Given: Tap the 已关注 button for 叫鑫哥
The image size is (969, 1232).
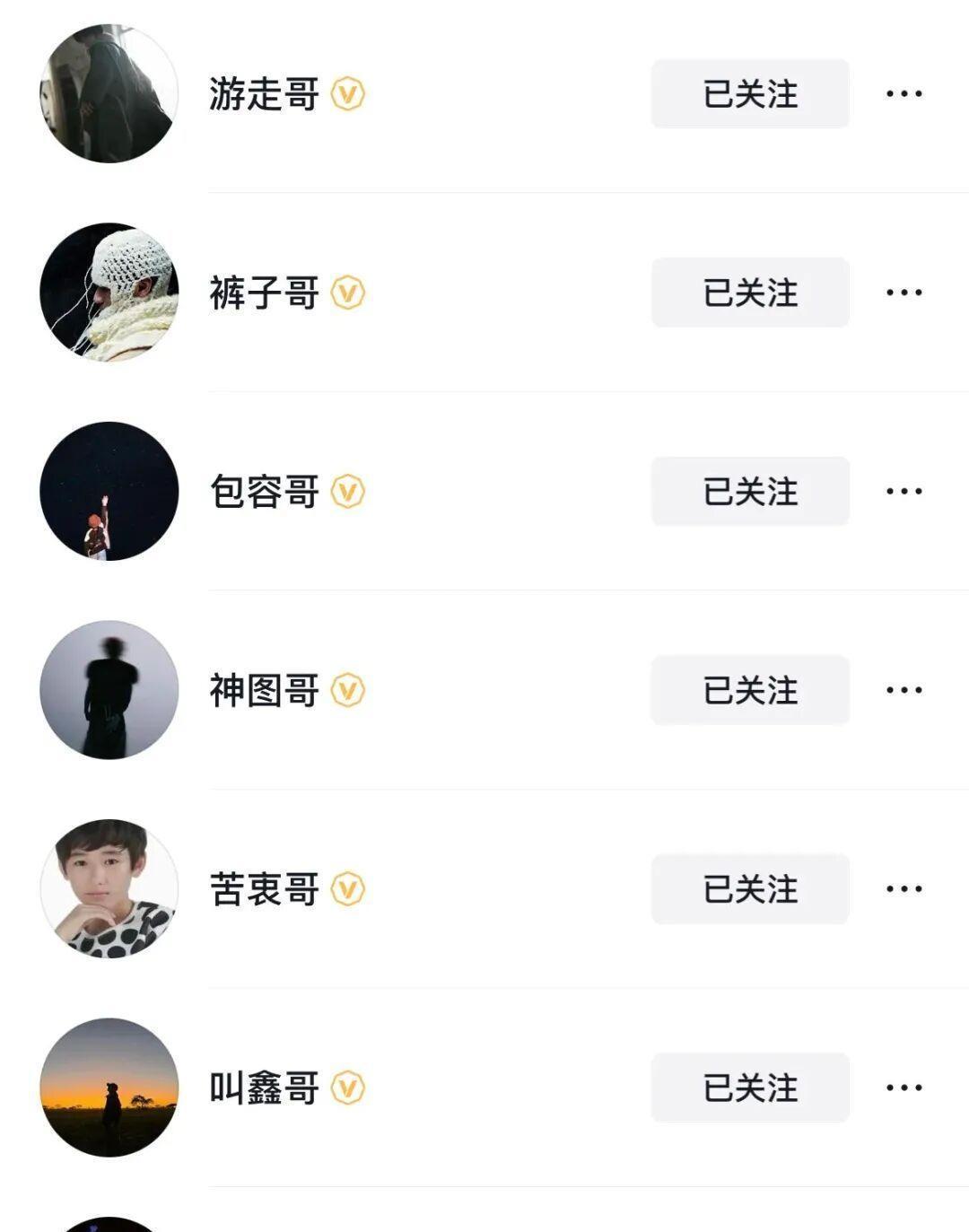Looking at the screenshot, I should [x=750, y=1088].
